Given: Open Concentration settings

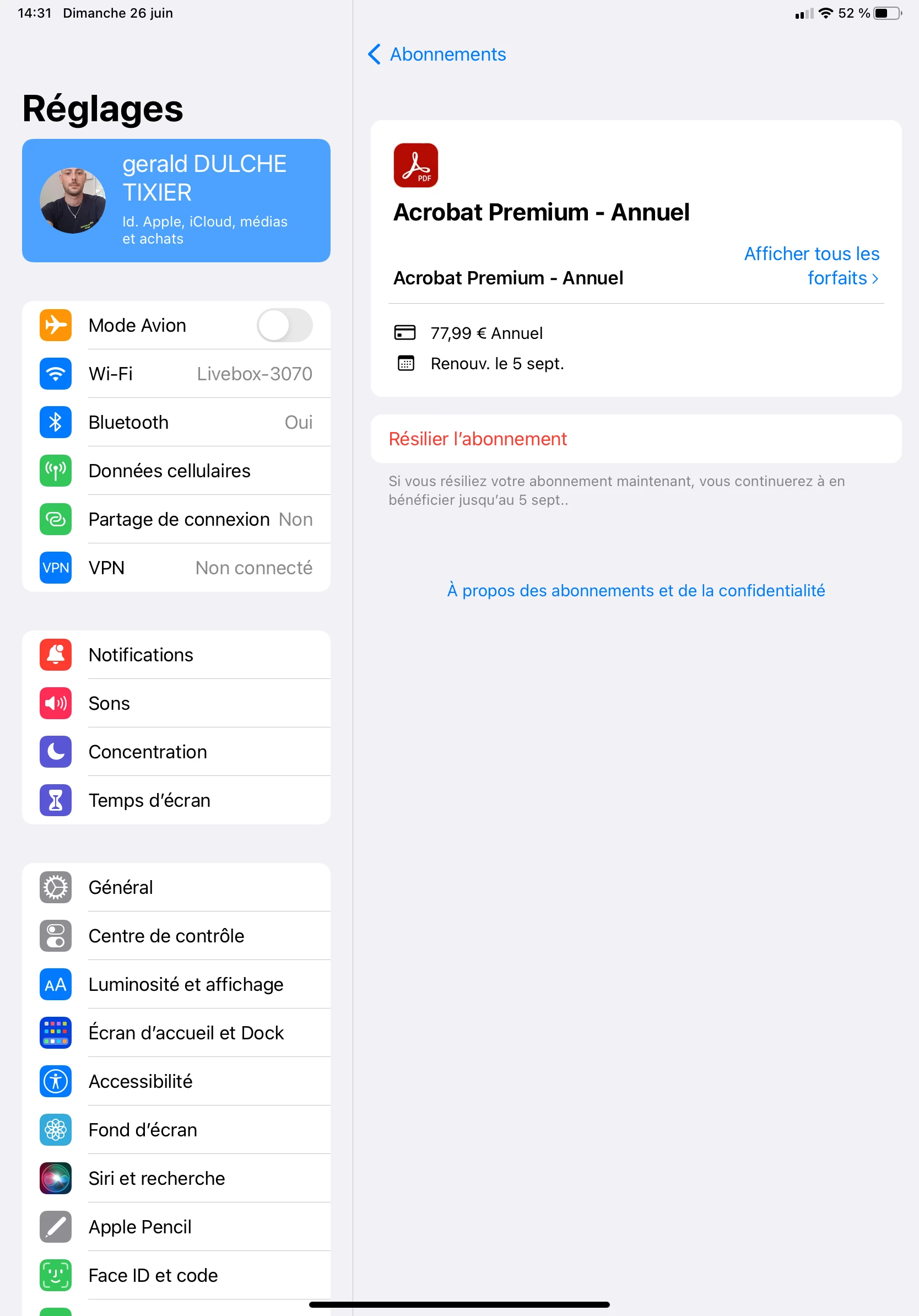Looking at the screenshot, I should (x=176, y=752).
